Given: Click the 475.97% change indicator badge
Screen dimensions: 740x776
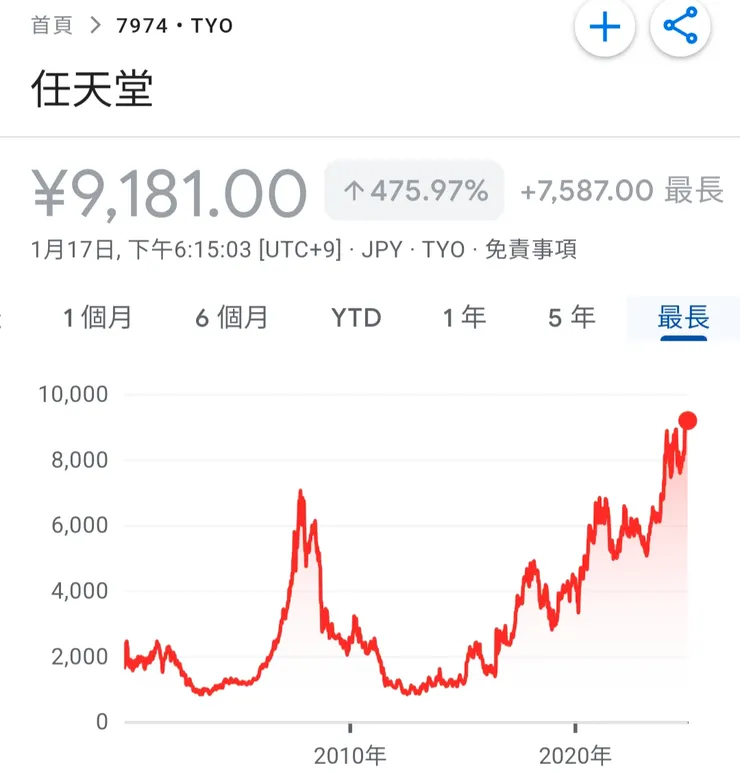Looking at the screenshot, I should coord(415,188).
